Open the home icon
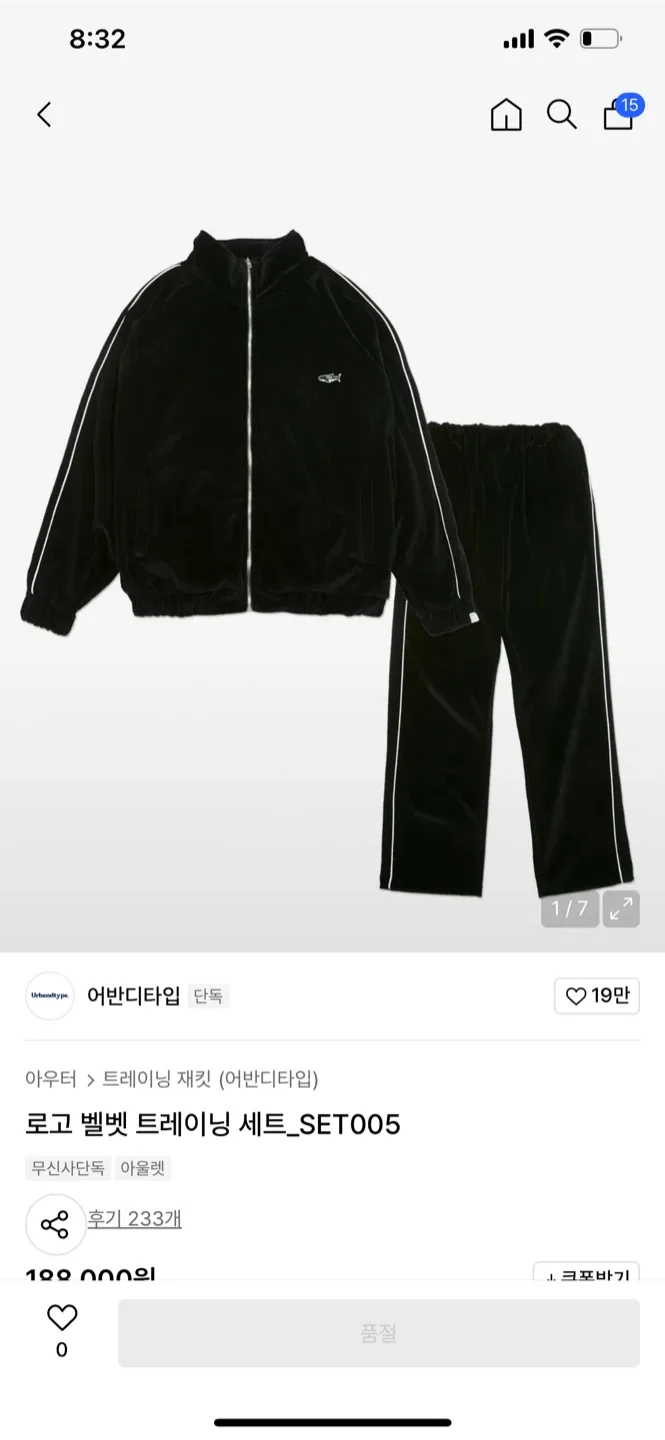 tap(506, 115)
